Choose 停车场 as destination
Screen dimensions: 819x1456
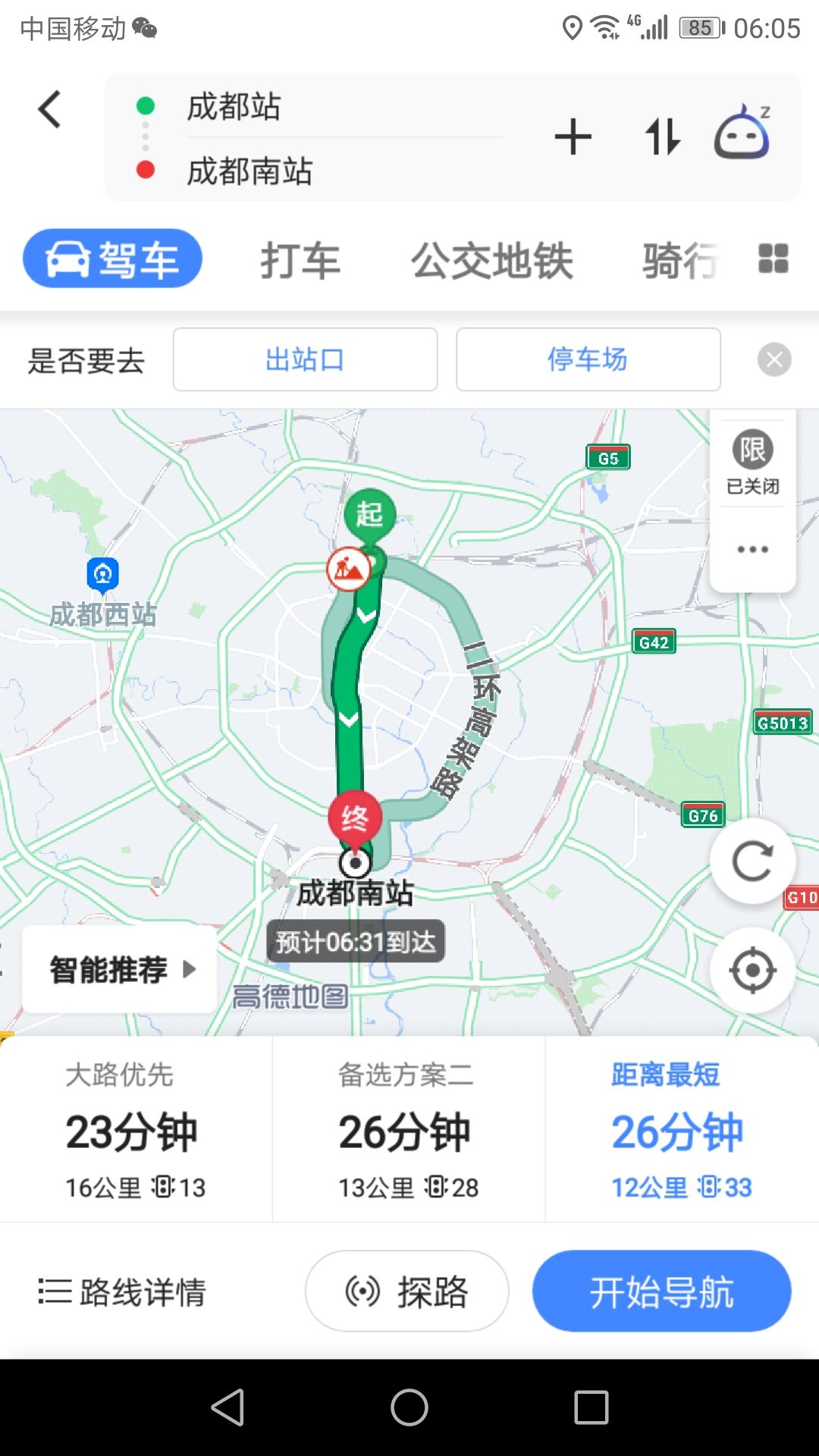588,359
